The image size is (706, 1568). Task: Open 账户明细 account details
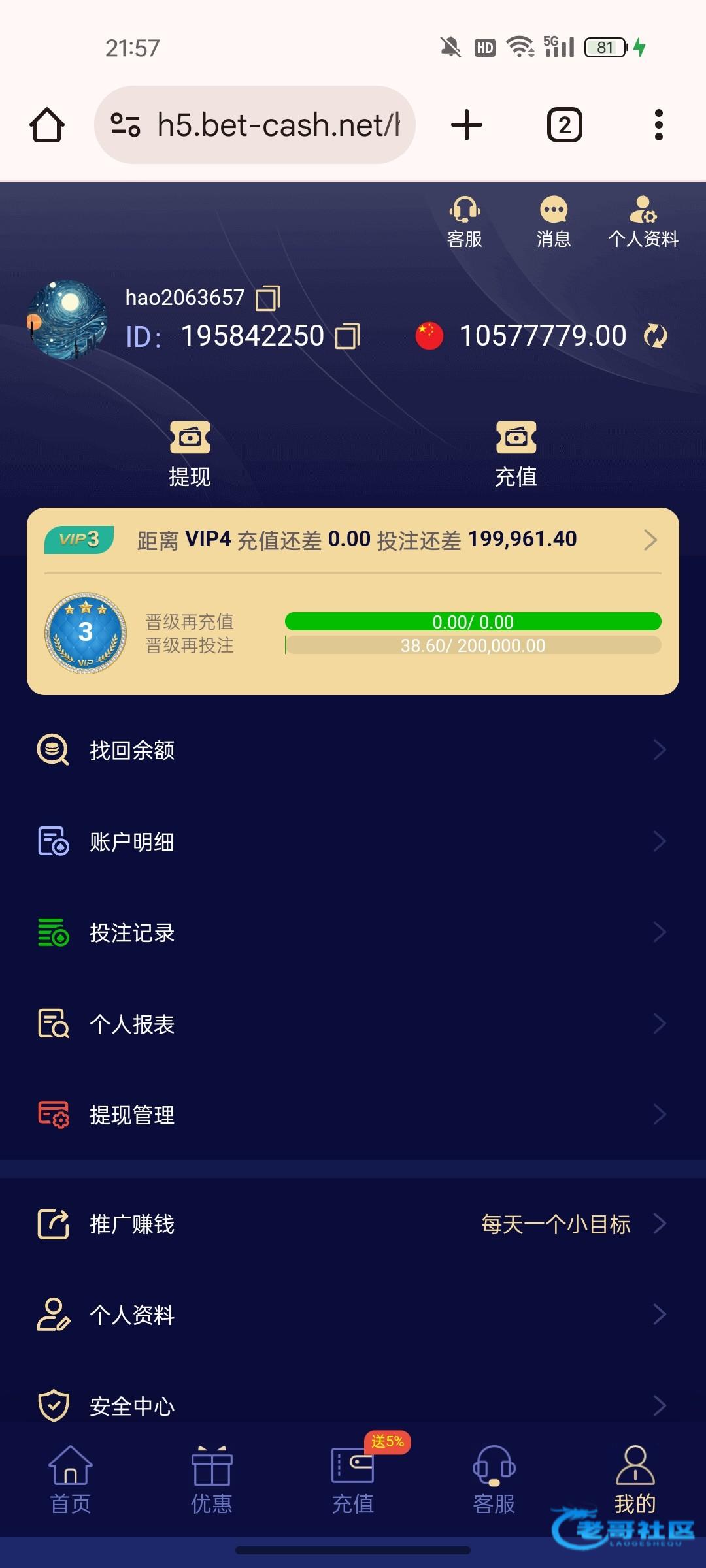click(x=353, y=841)
